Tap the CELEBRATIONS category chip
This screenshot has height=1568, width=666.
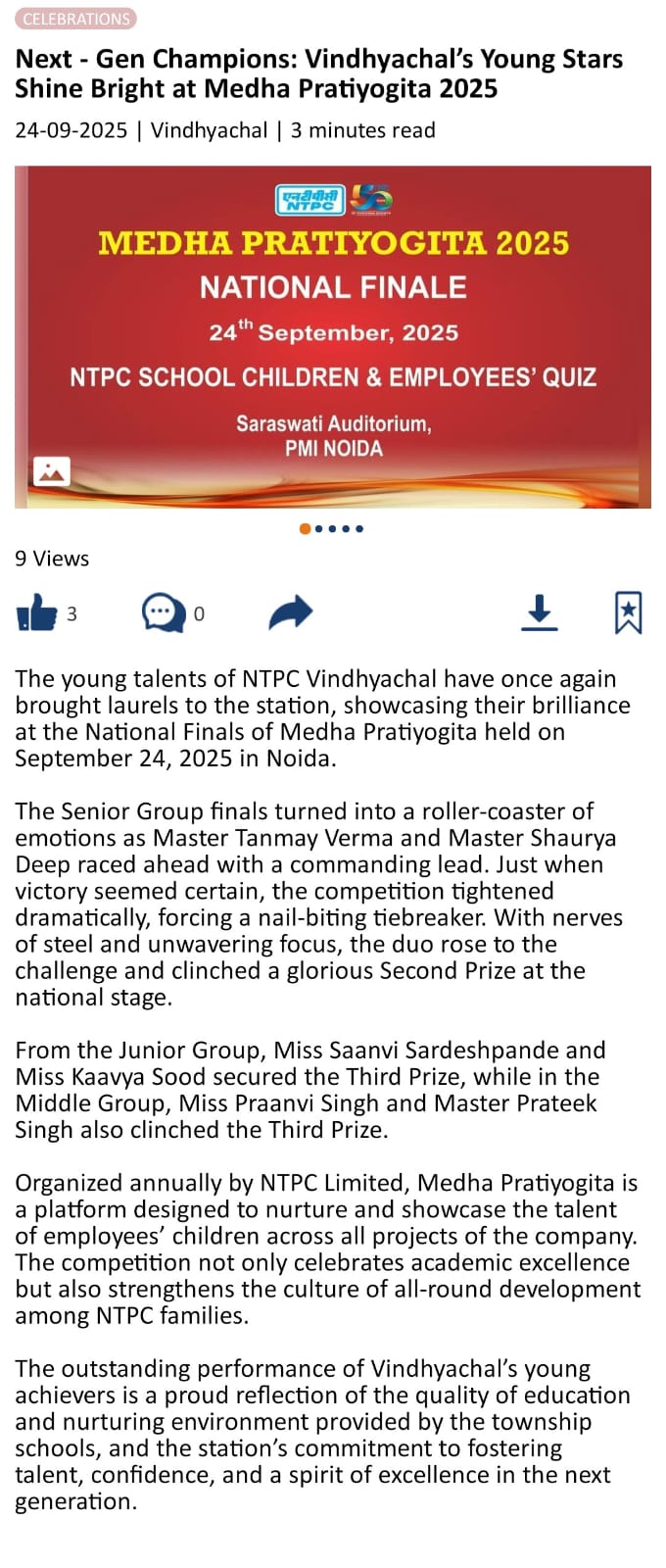point(75,19)
